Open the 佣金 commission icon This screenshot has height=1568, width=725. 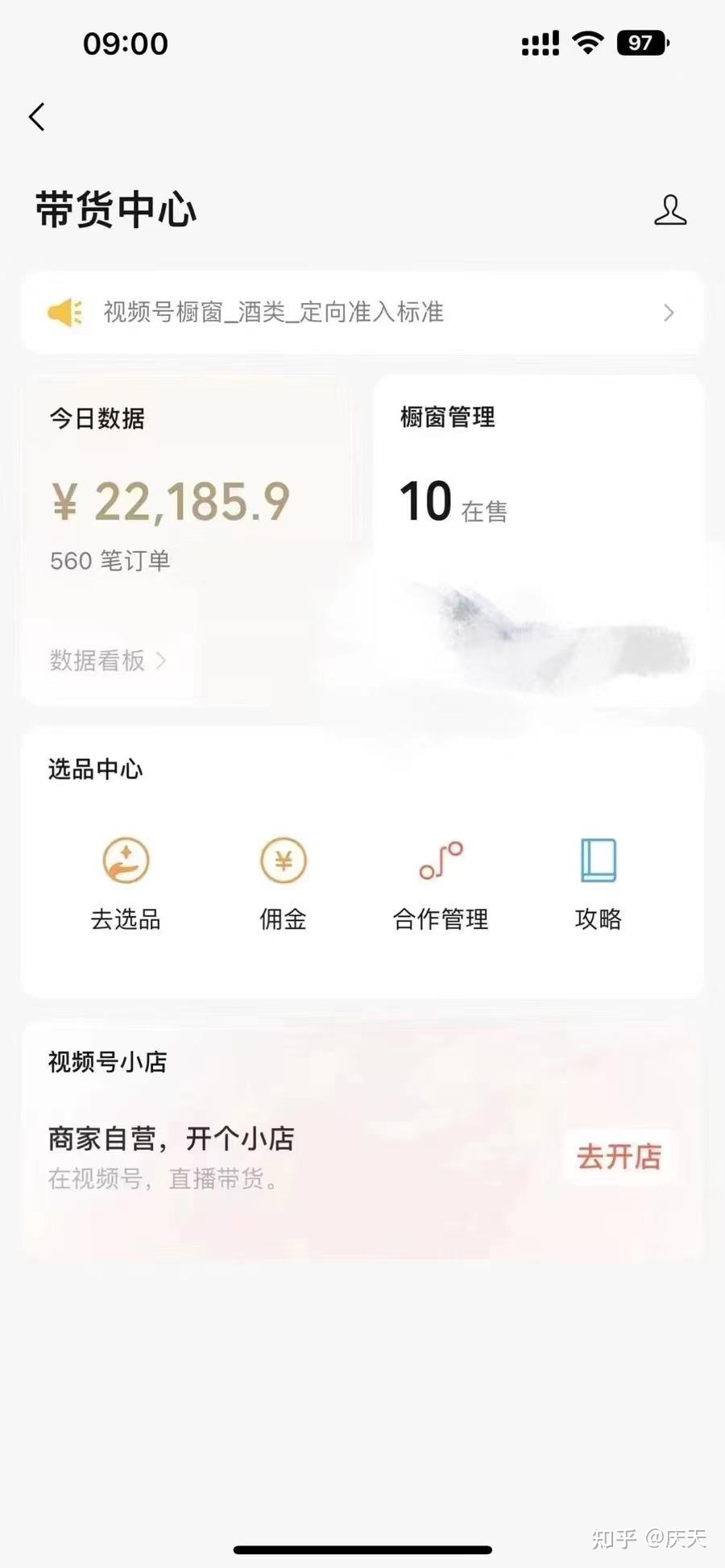[x=281, y=861]
